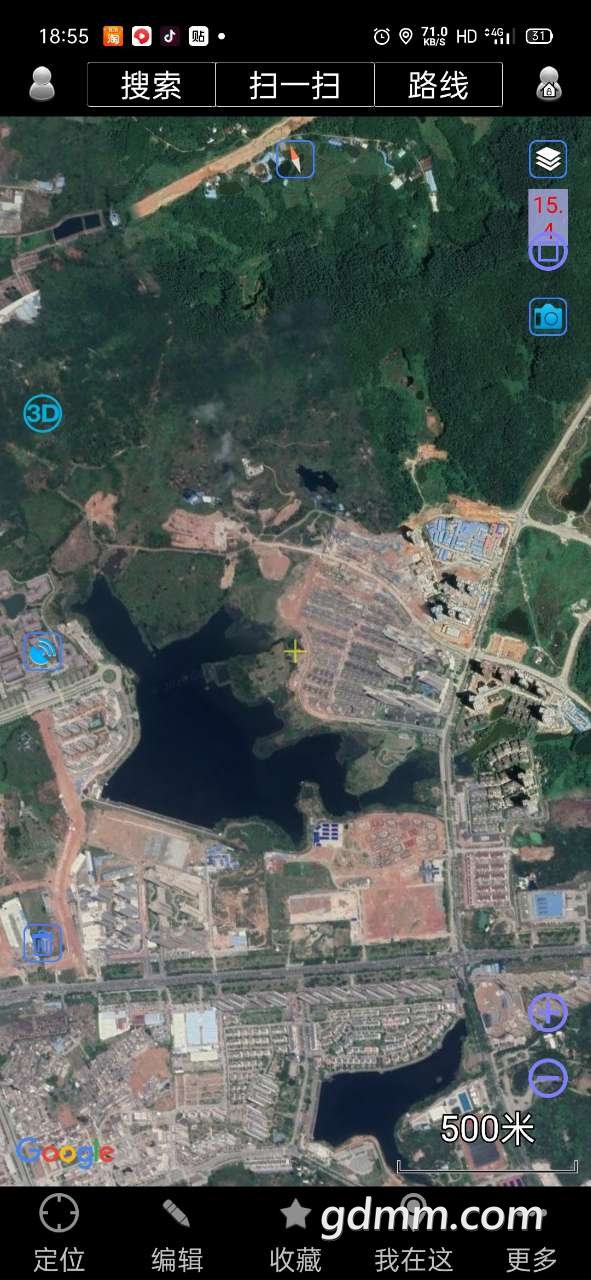Open the account home icon at top right
The height and width of the screenshot is (1280, 591).
pos(549,84)
